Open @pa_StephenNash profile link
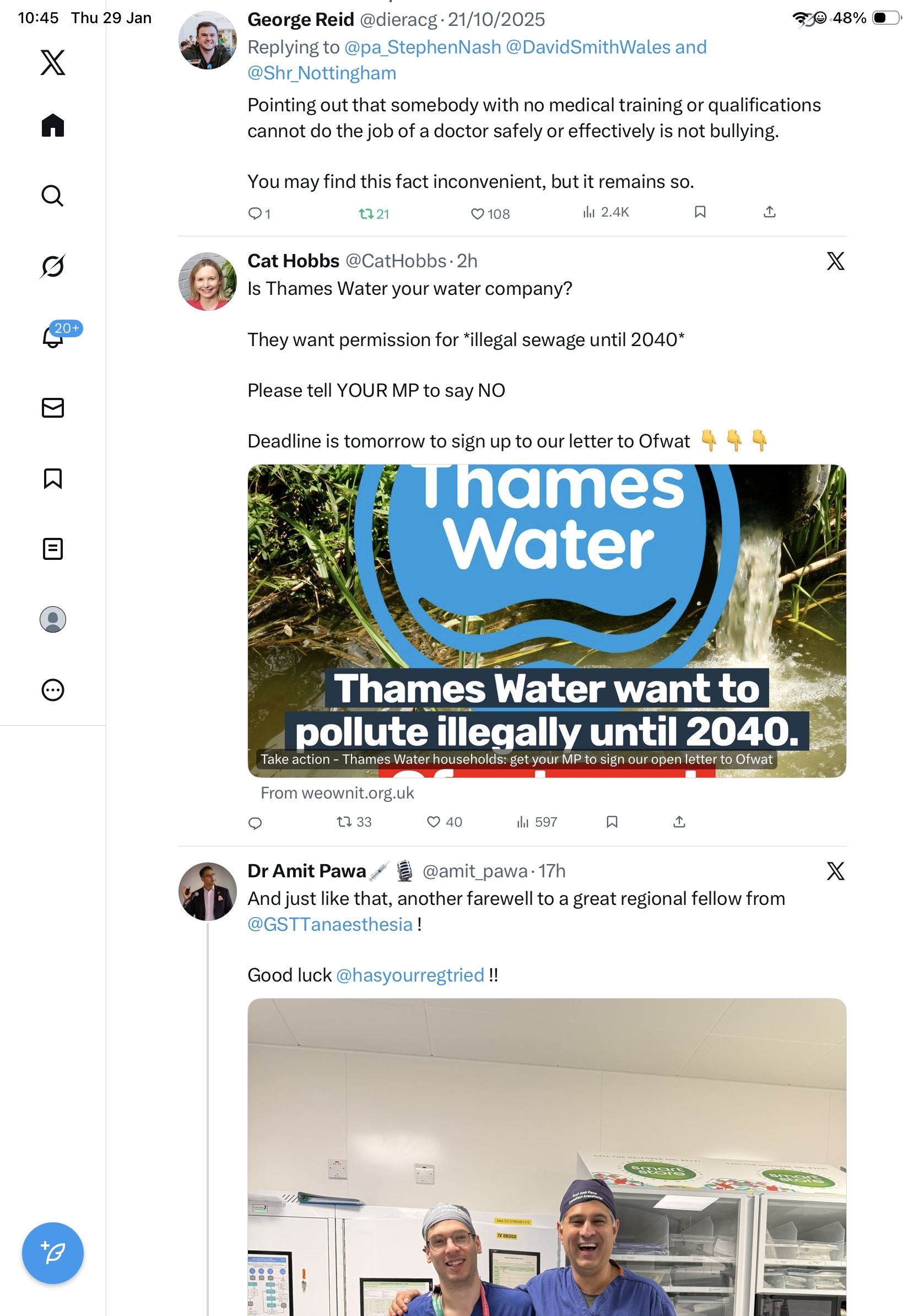The image size is (919, 1316). pyautogui.click(x=422, y=47)
